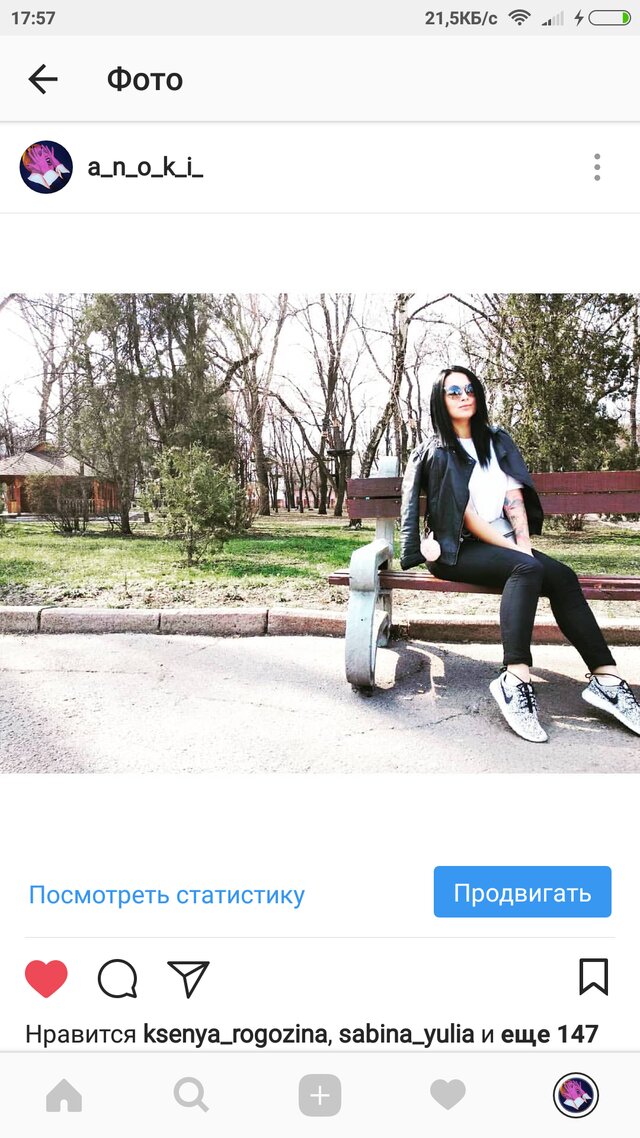The image size is (640, 1138).
Task: Switch to the Profile tab
Action: pos(576,1096)
